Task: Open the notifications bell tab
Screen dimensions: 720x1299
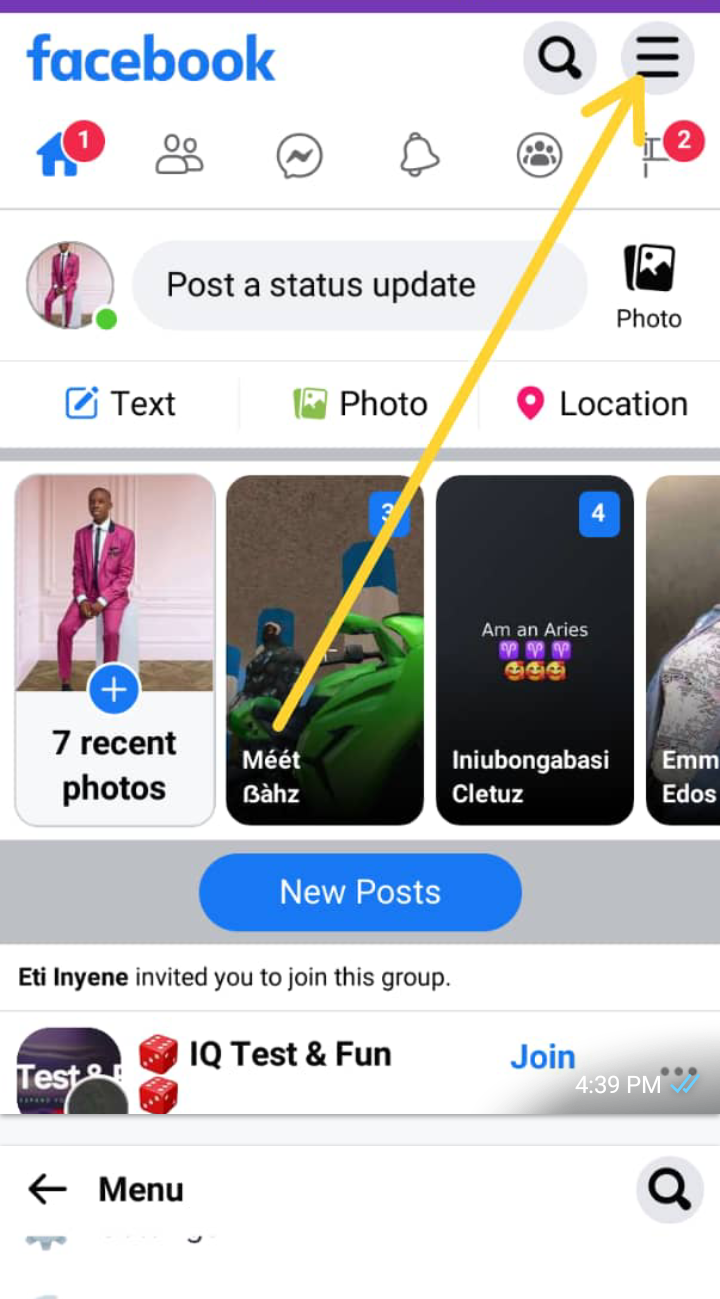Action: [x=419, y=155]
